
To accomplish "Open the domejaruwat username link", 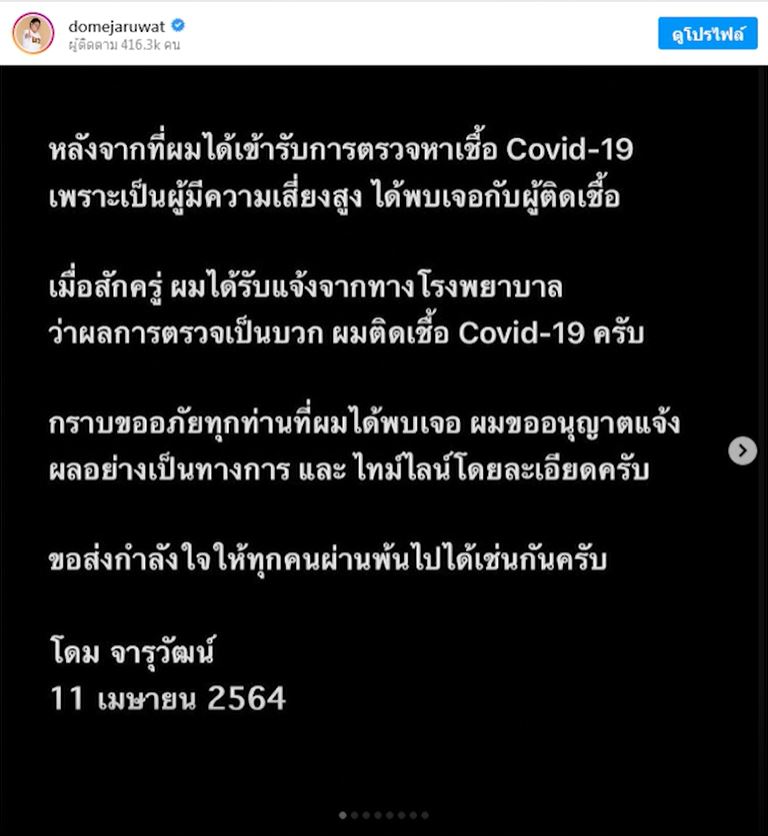I will 117,25.
